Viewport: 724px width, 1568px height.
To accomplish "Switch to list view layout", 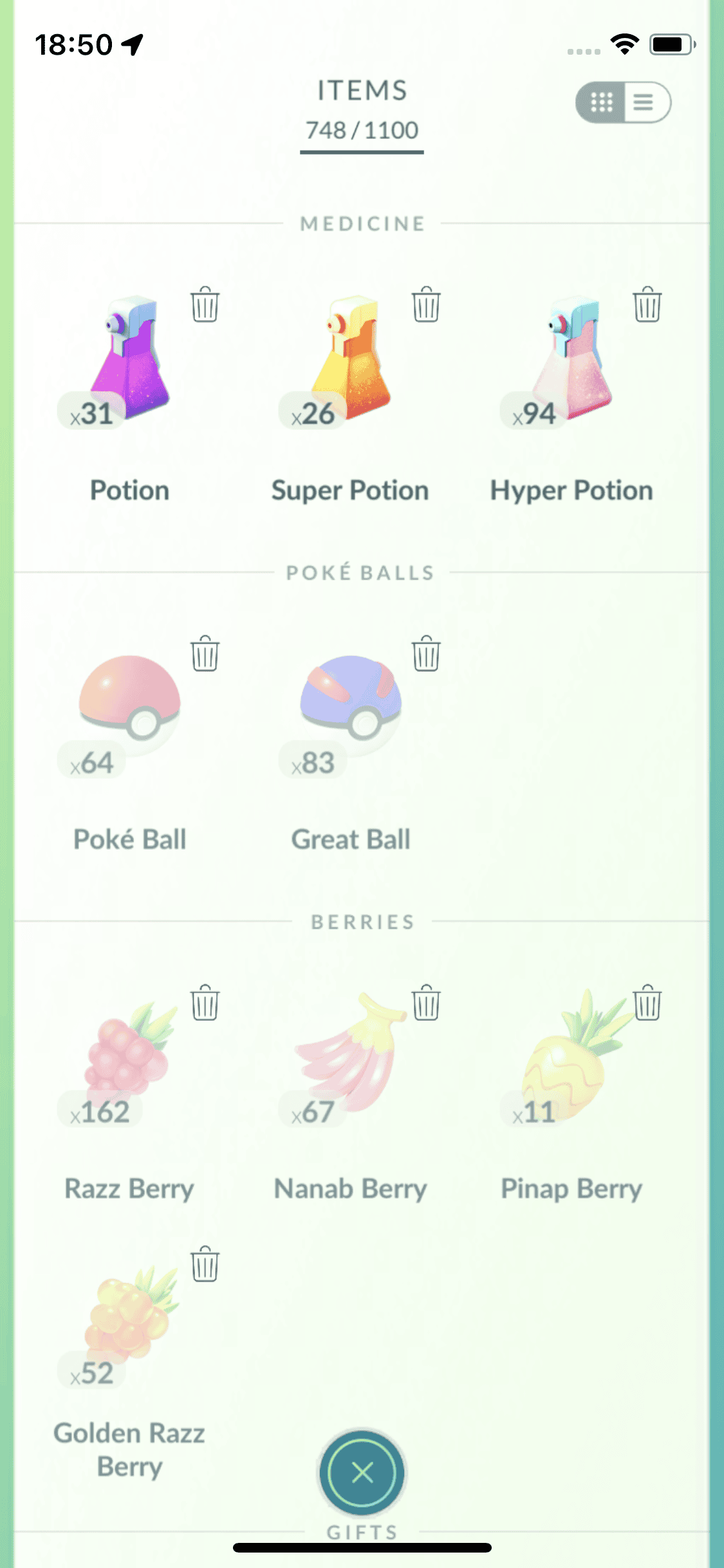I will 645,102.
